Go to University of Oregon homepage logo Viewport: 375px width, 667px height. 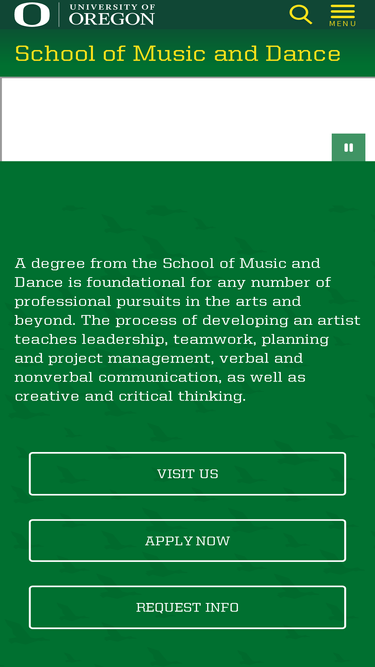(x=85, y=14)
